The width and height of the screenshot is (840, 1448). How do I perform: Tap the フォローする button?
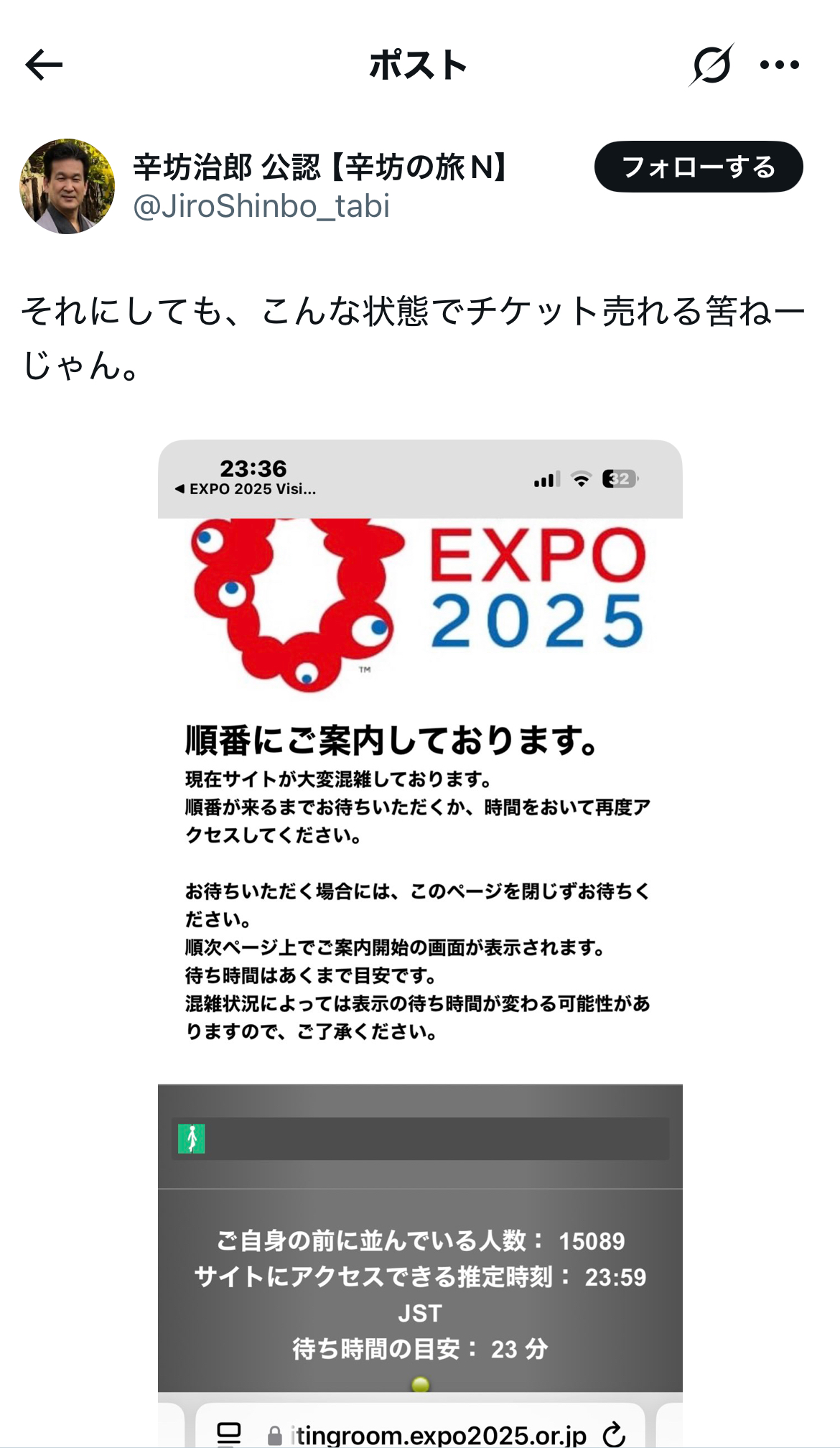pos(698,167)
